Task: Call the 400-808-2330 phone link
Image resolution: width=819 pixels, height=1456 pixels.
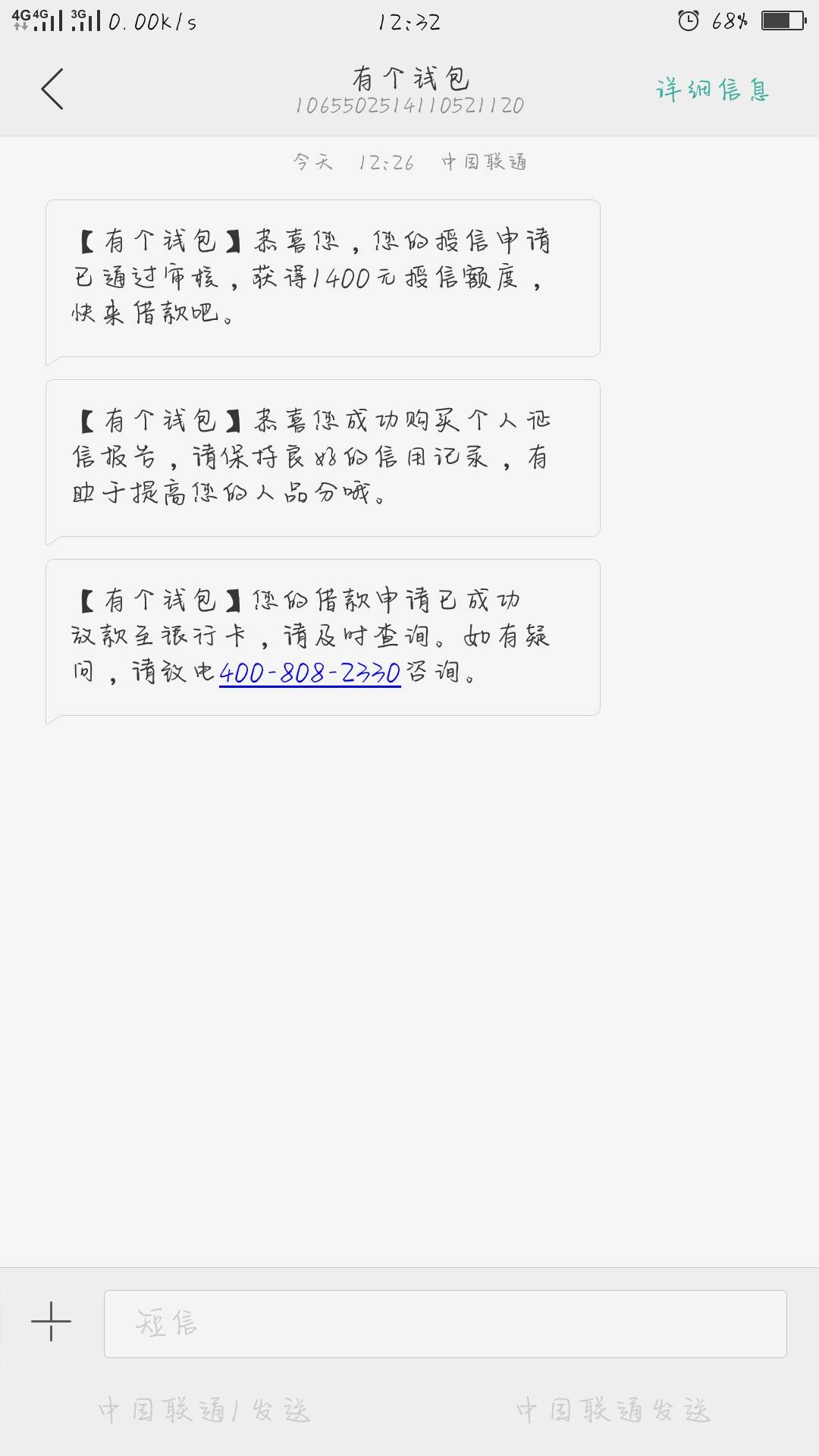Action: pyautogui.click(x=309, y=673)
